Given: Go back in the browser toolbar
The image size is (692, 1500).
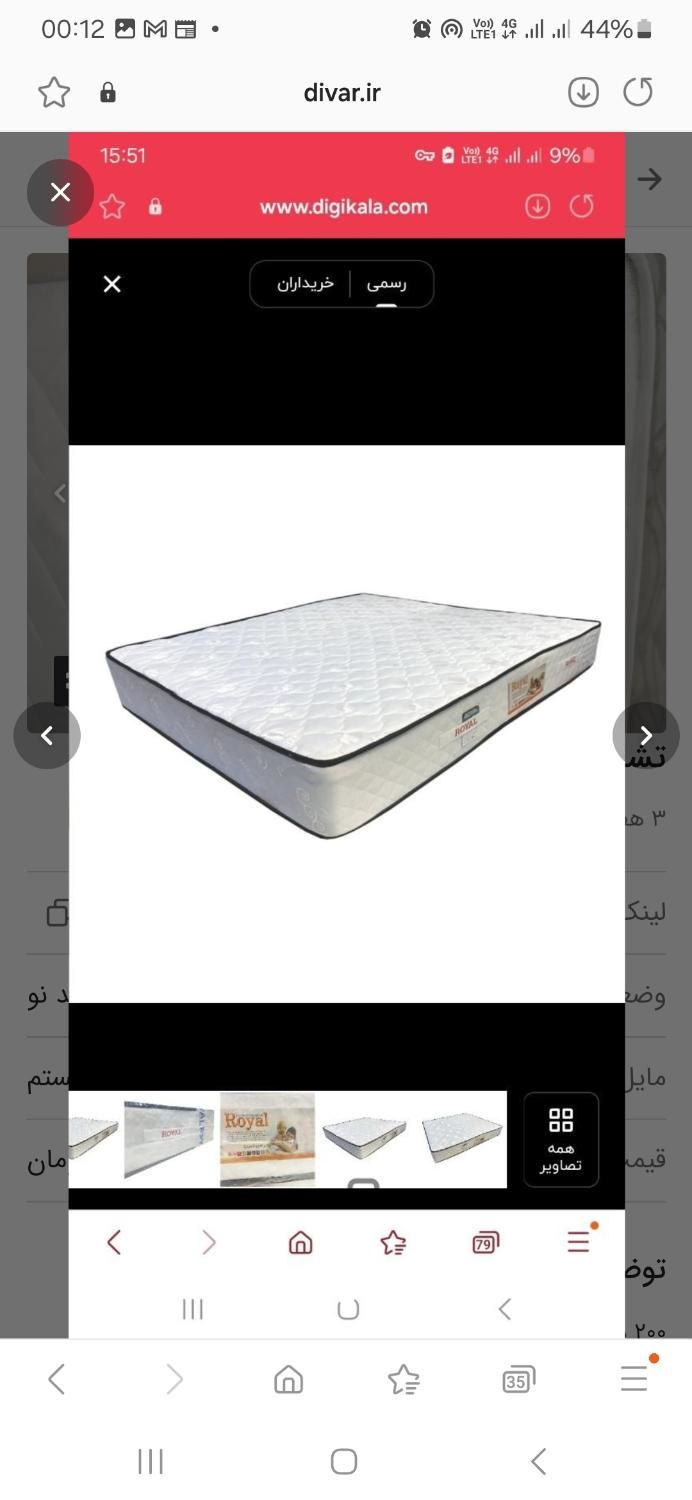Looking at the screenshot, I should pyautogui.click(x=57, y=1380).
